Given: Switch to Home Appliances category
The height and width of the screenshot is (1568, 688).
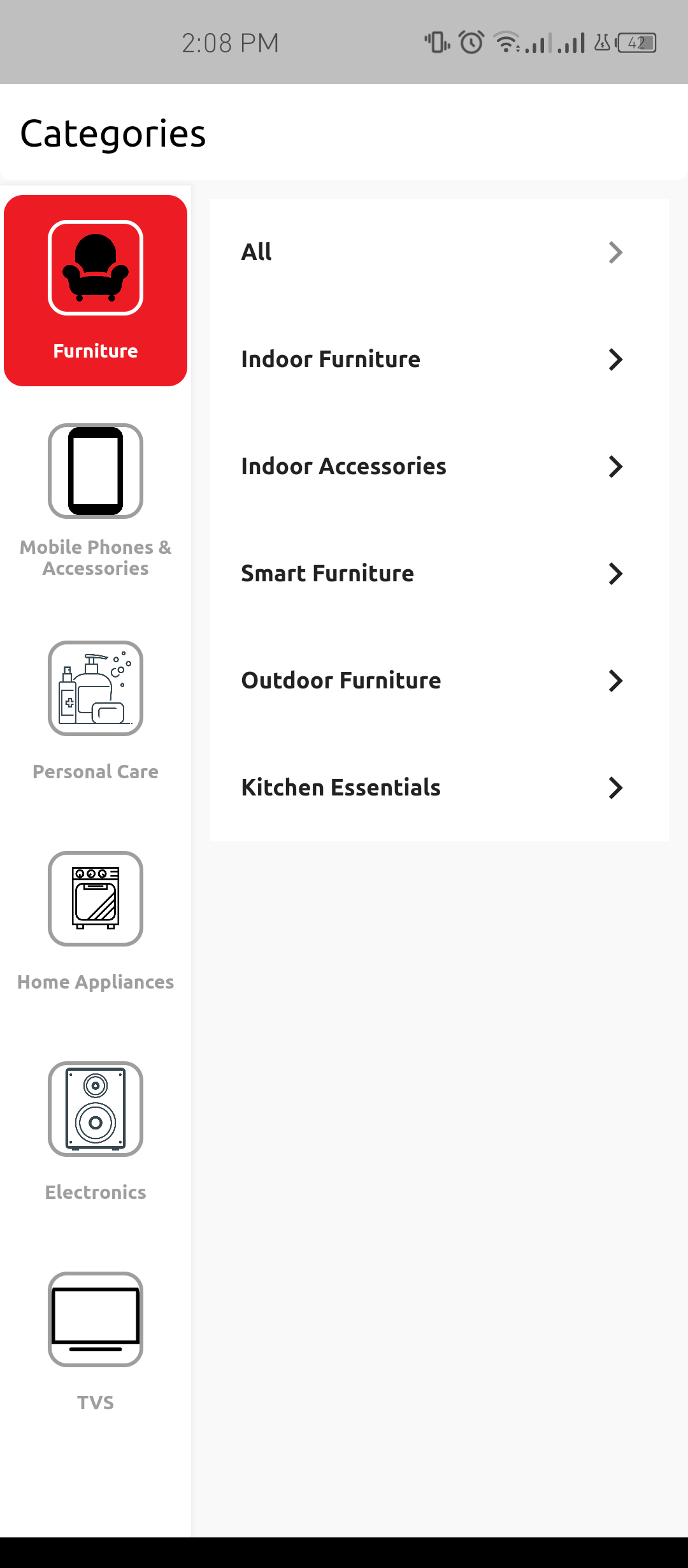Looking at the screenshot, I should click(96, 922).
